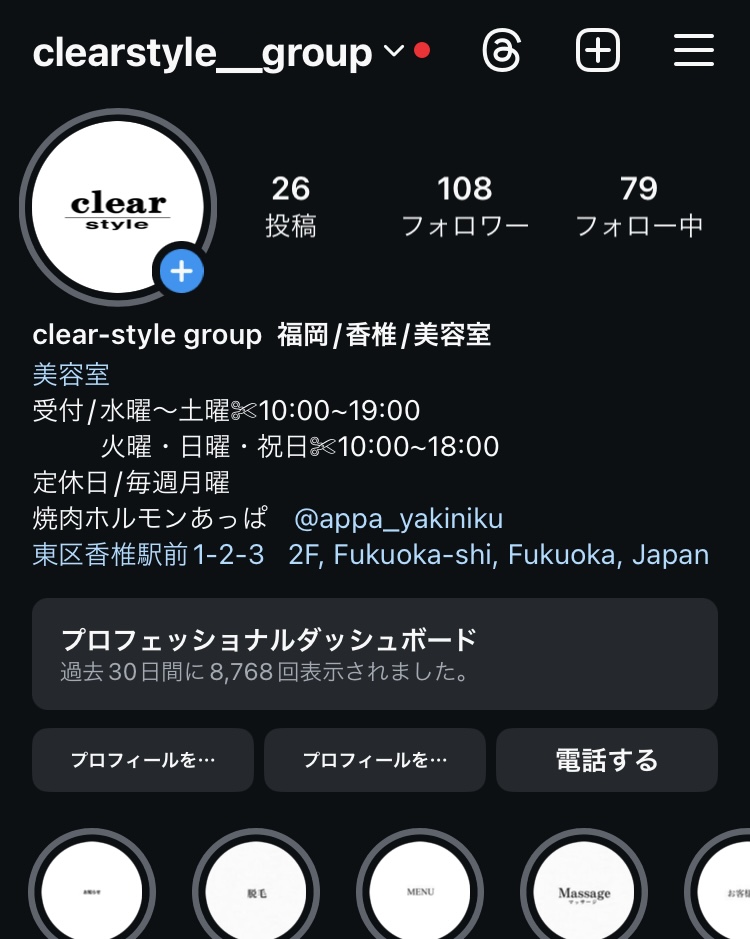Tap the 電話する button
Screen dimensions: 750x939
606,760
